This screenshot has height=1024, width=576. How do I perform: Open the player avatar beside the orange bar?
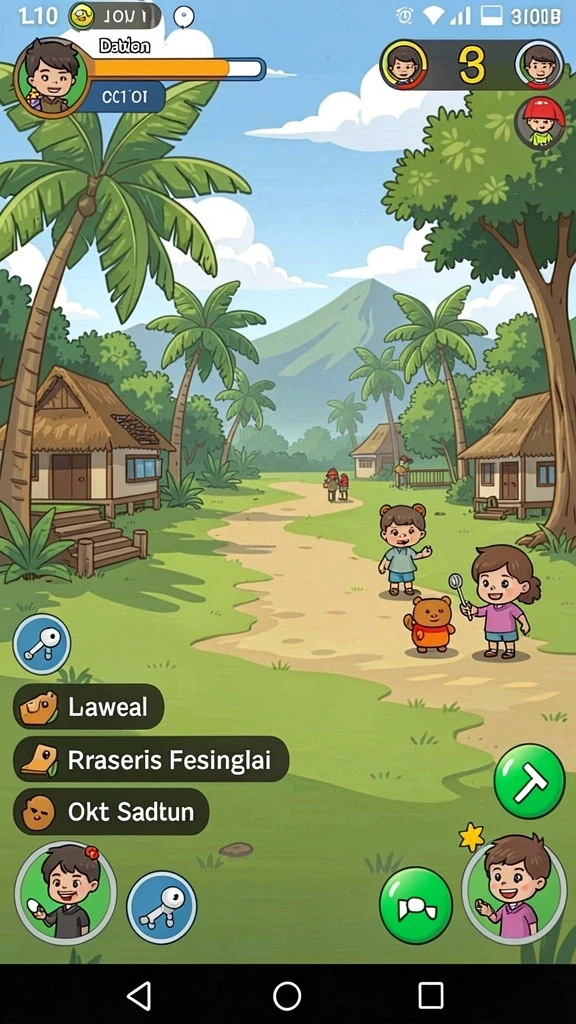tap(52, 77)
